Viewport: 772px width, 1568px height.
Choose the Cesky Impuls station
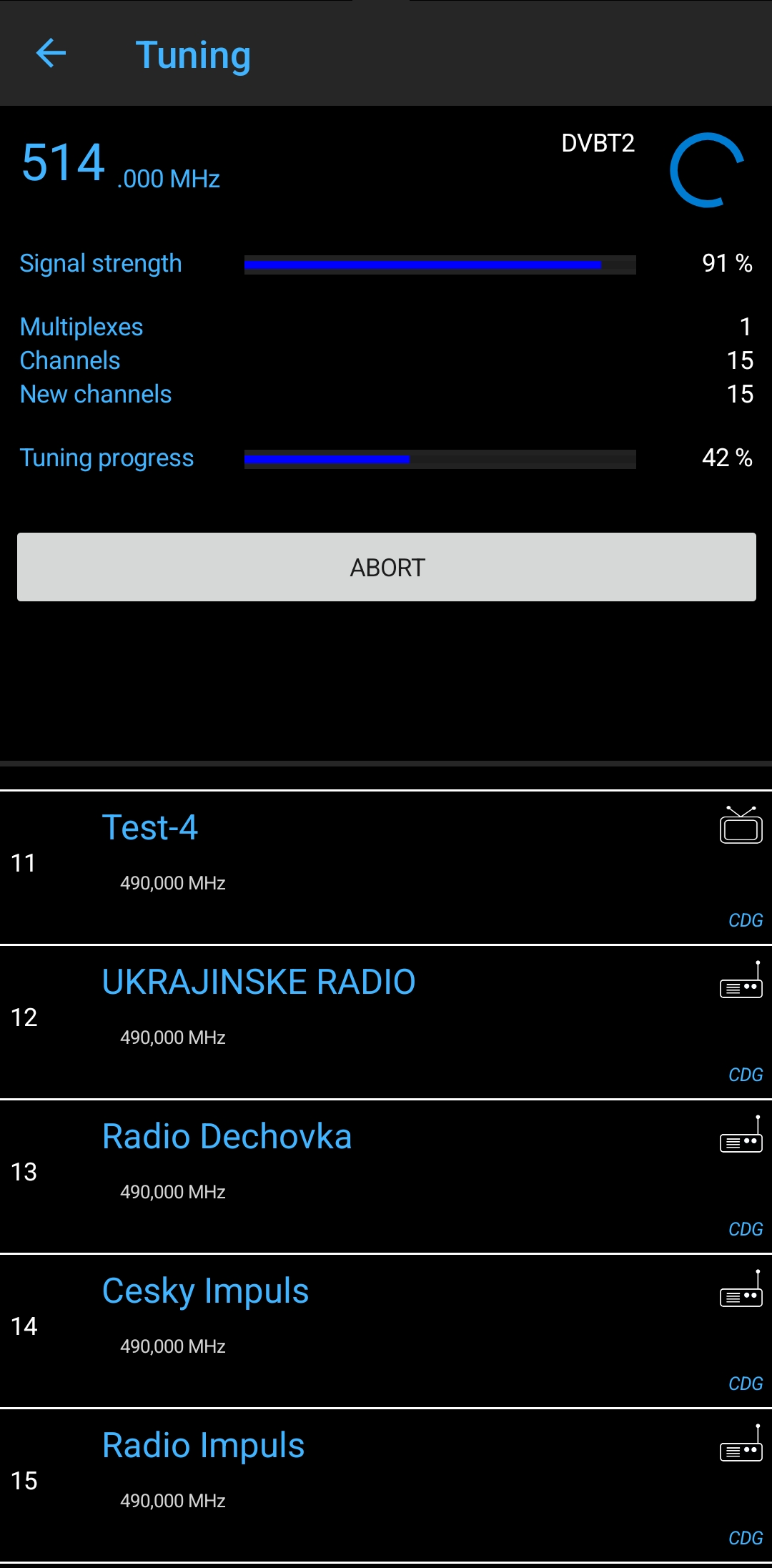click(386, 1331)
